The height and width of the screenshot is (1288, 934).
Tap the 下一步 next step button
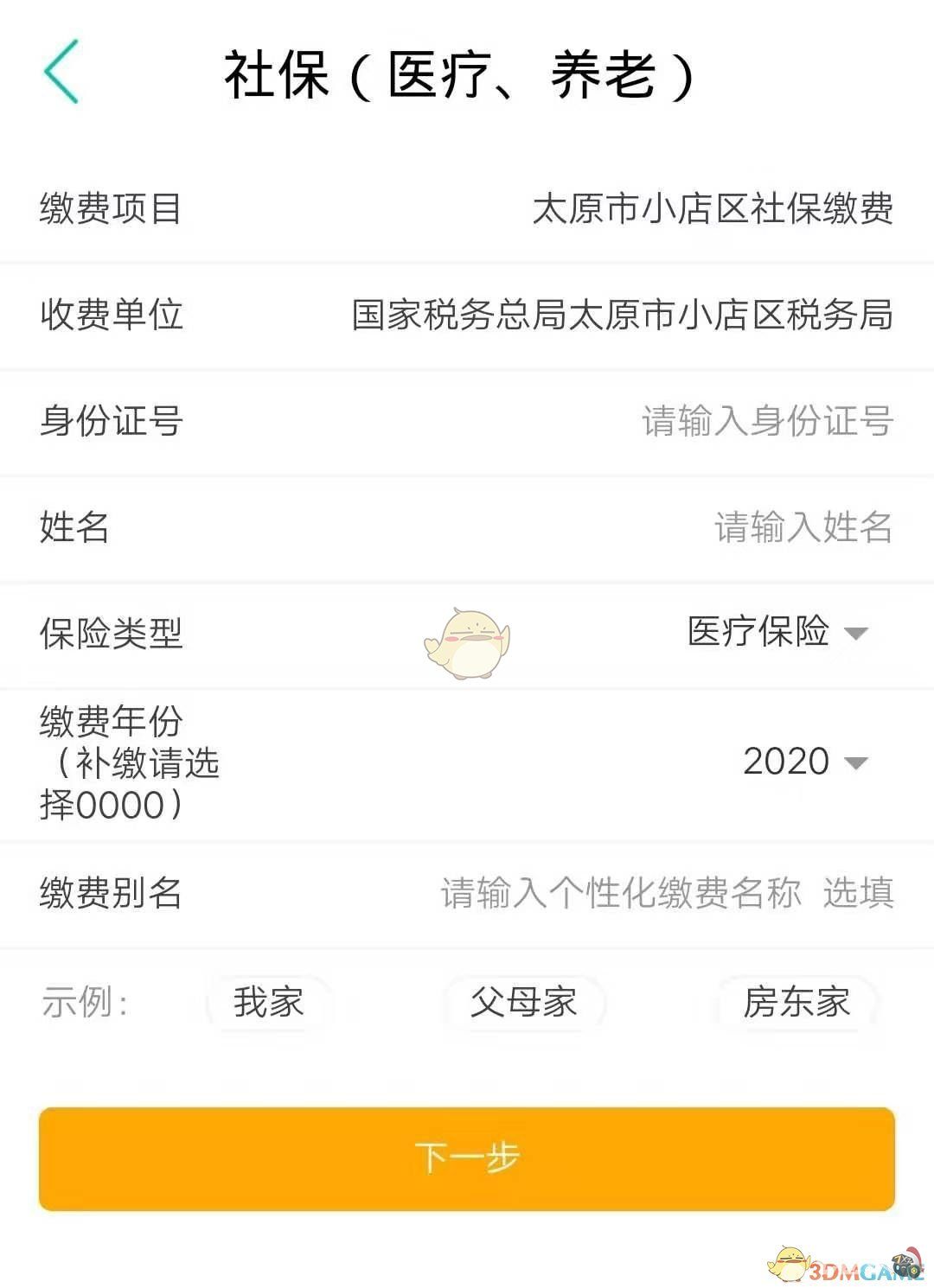coord(467,1156)
